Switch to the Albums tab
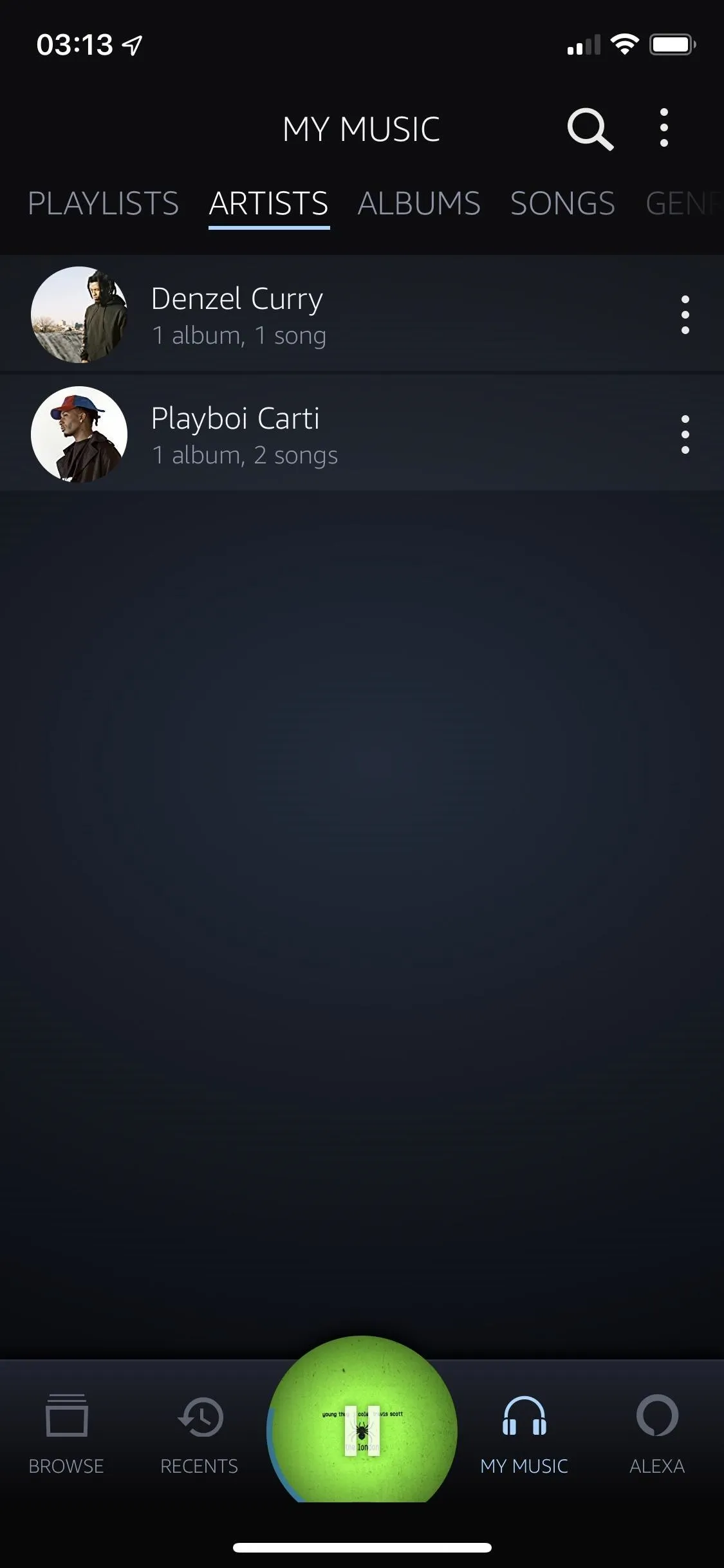 [419, 204]
